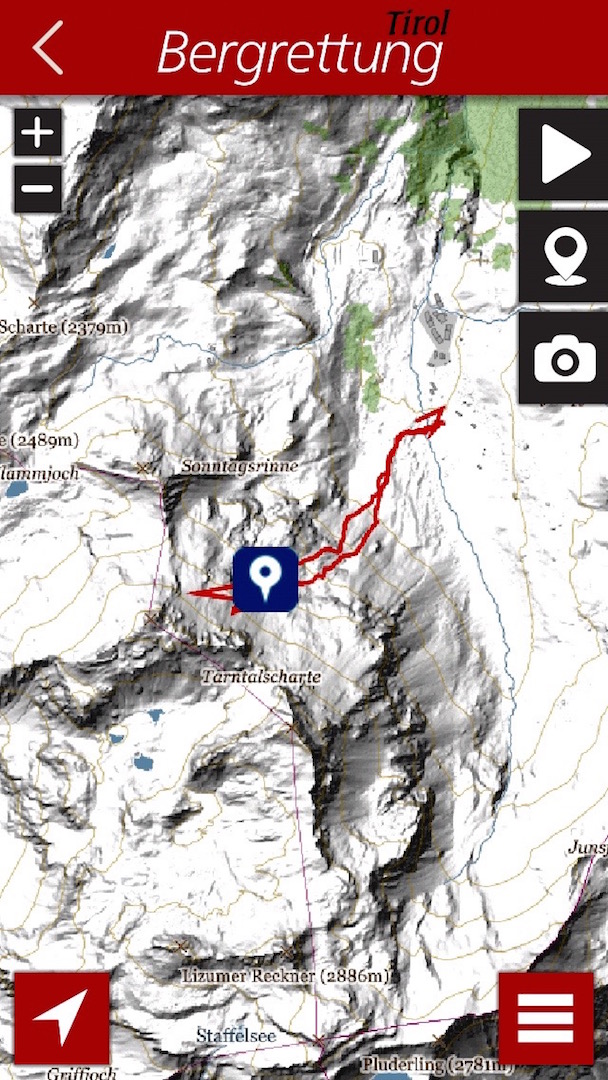Zoom in on the map
This screenshot has width=608, height=1080.
(38, 133)
